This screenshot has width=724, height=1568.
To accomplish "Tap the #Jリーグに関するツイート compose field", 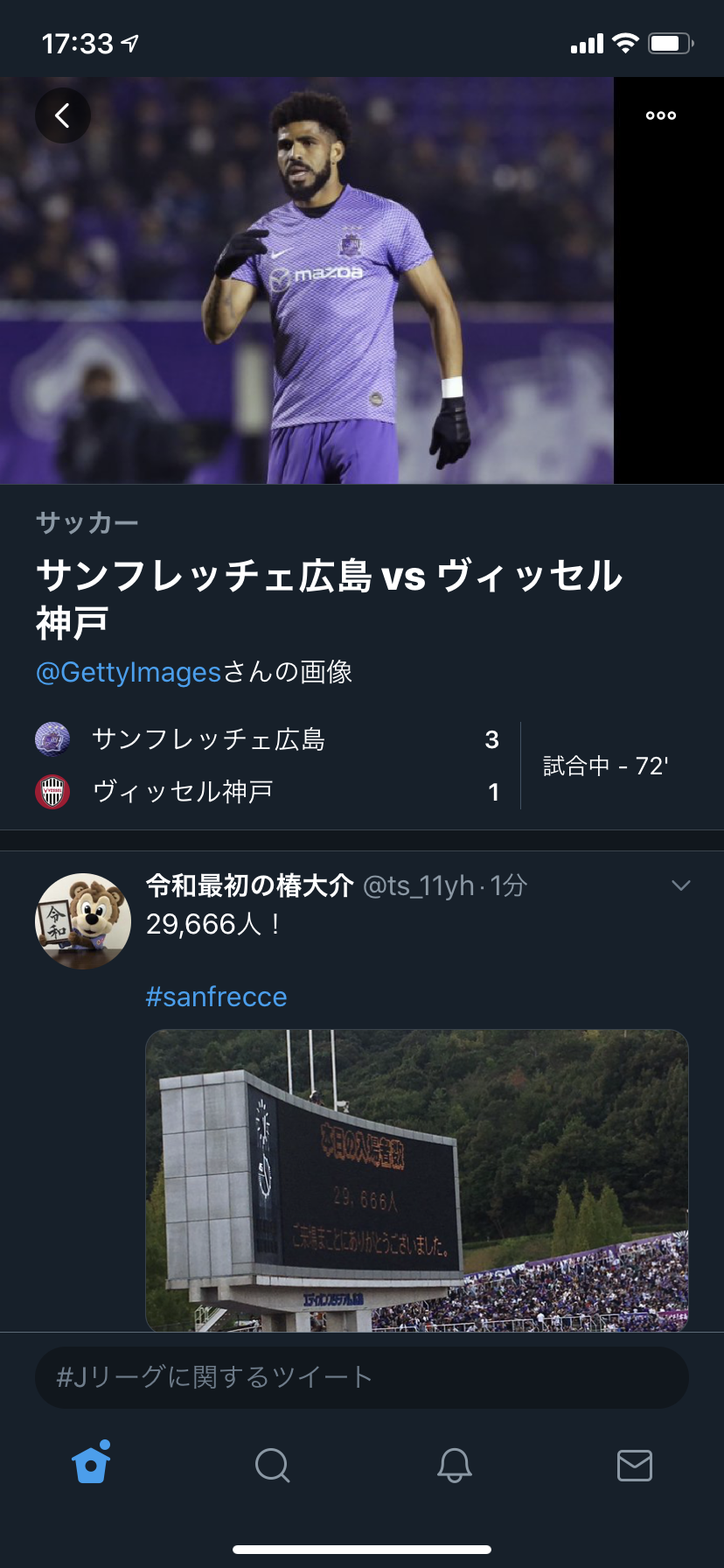I will [362, 1377].
